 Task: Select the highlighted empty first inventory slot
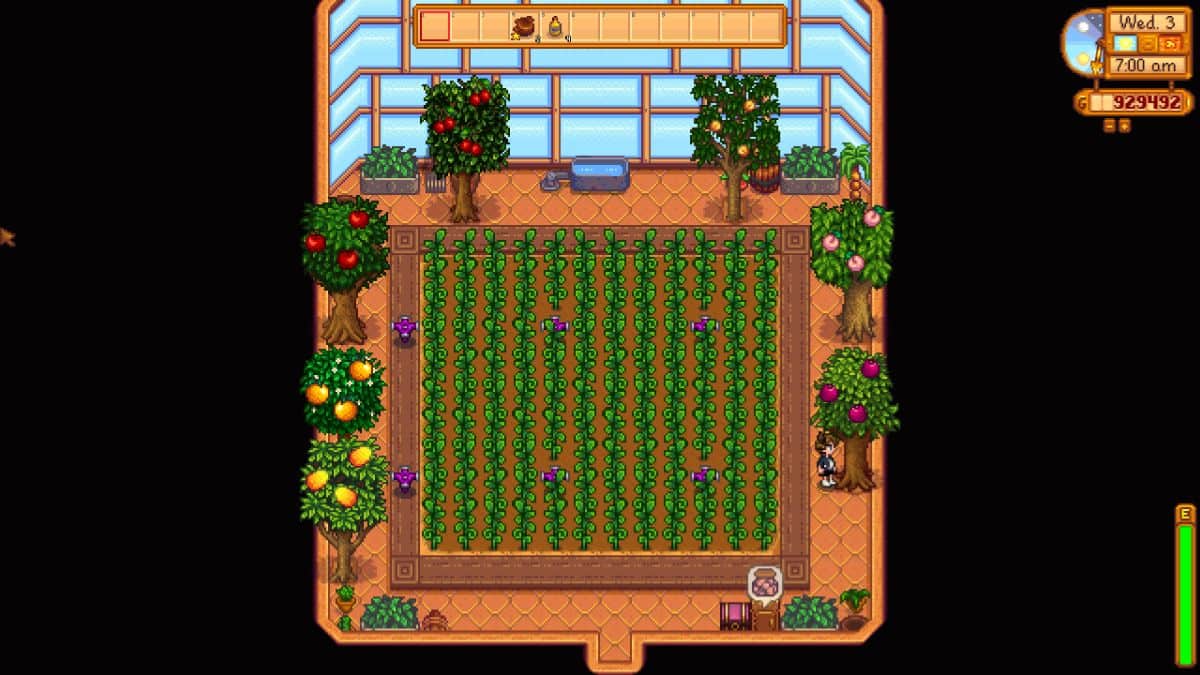pyautogui.click(x=434, y=27)
